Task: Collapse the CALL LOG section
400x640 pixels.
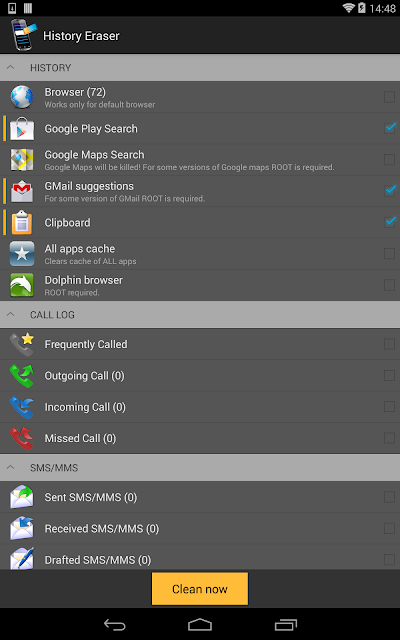Action: pos(11,314)
